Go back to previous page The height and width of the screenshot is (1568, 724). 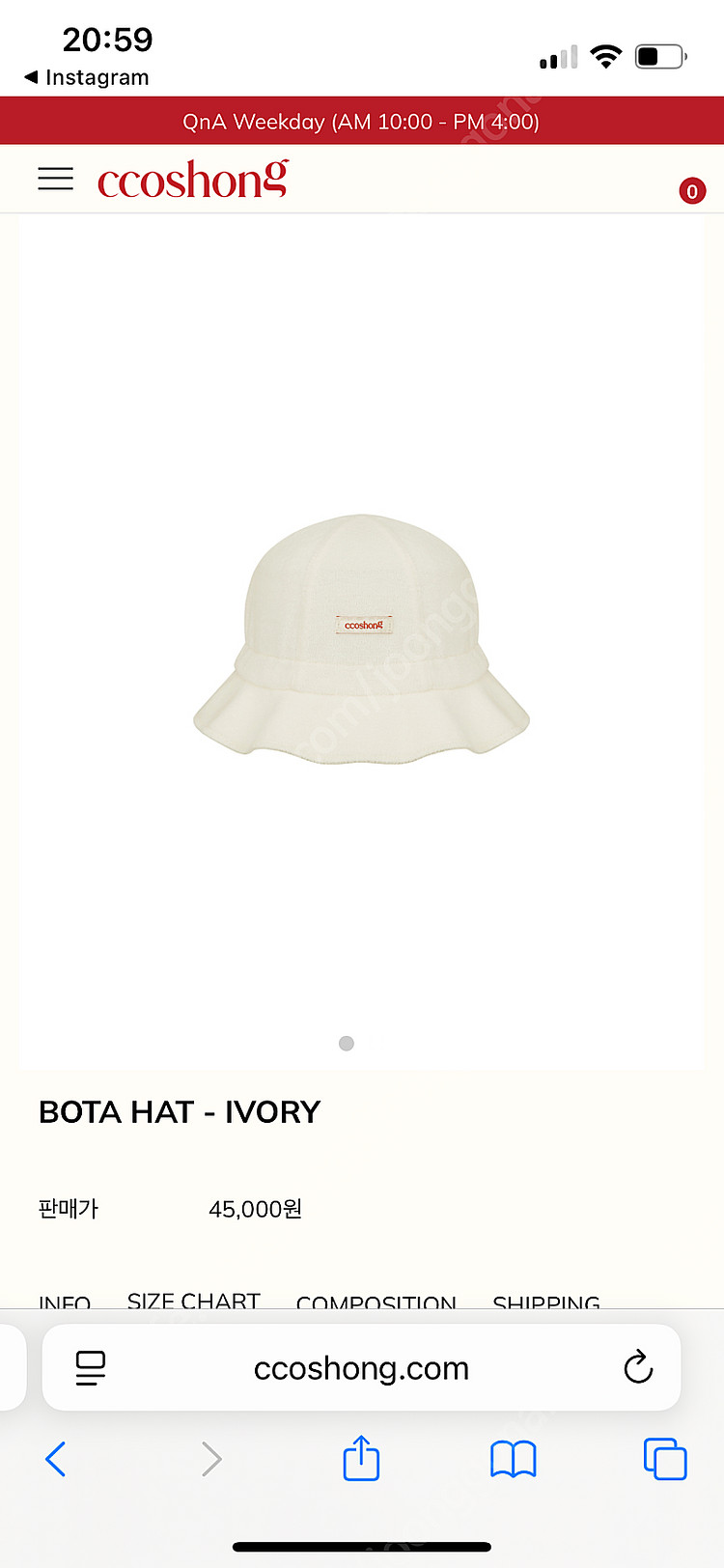coord(56,1459)
